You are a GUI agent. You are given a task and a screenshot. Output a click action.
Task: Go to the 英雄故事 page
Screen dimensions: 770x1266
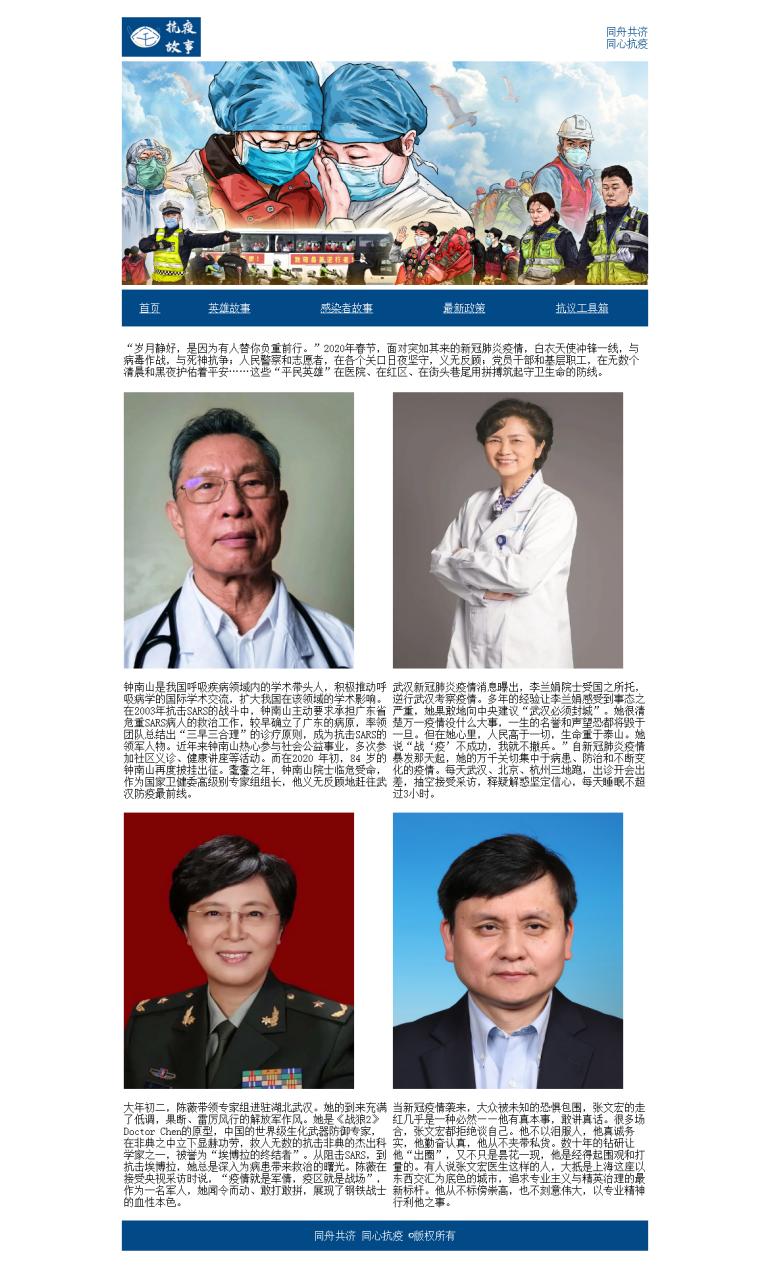pyautogui.click(x=229, y=308)
